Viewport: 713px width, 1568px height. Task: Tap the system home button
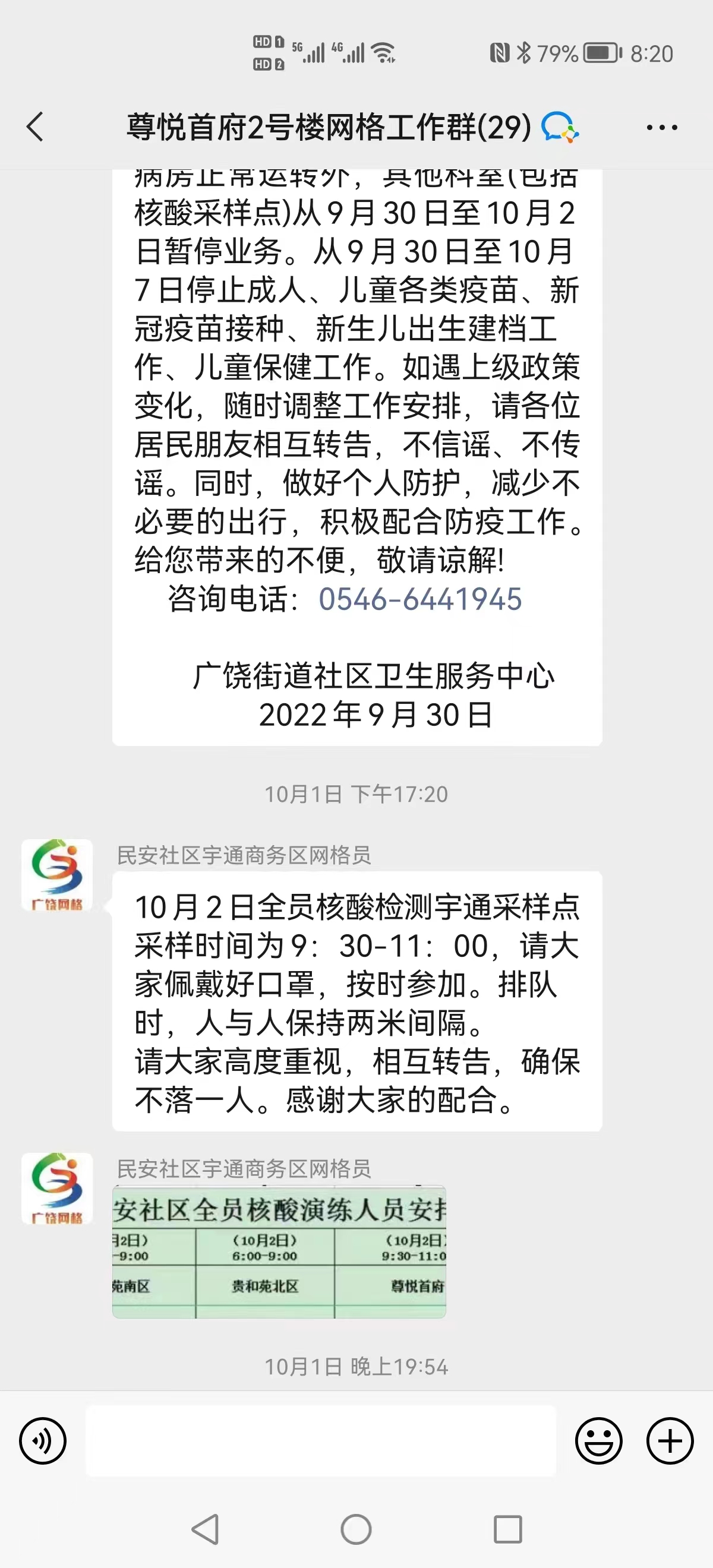click(356, 1529)
